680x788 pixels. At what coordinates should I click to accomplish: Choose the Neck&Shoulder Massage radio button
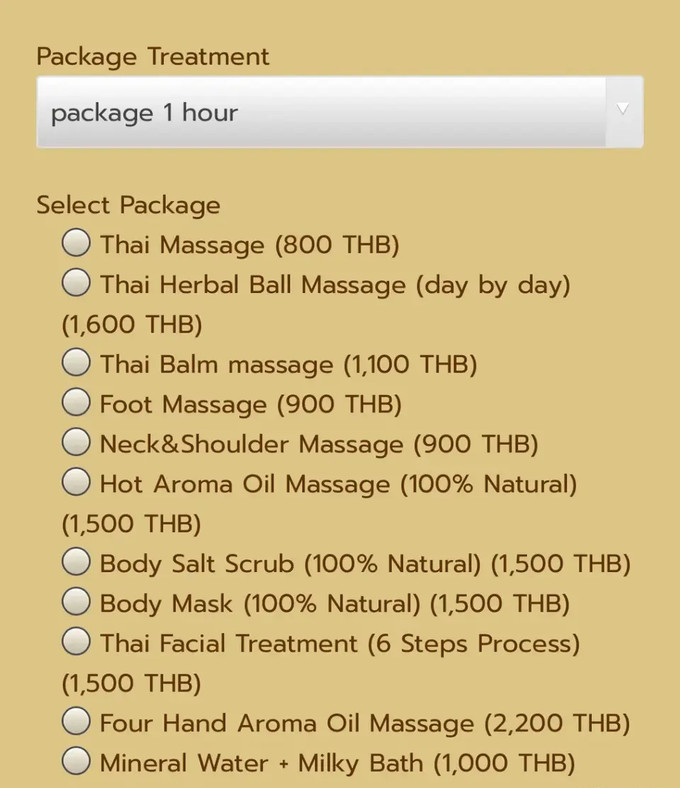click(x=76, y=443)
